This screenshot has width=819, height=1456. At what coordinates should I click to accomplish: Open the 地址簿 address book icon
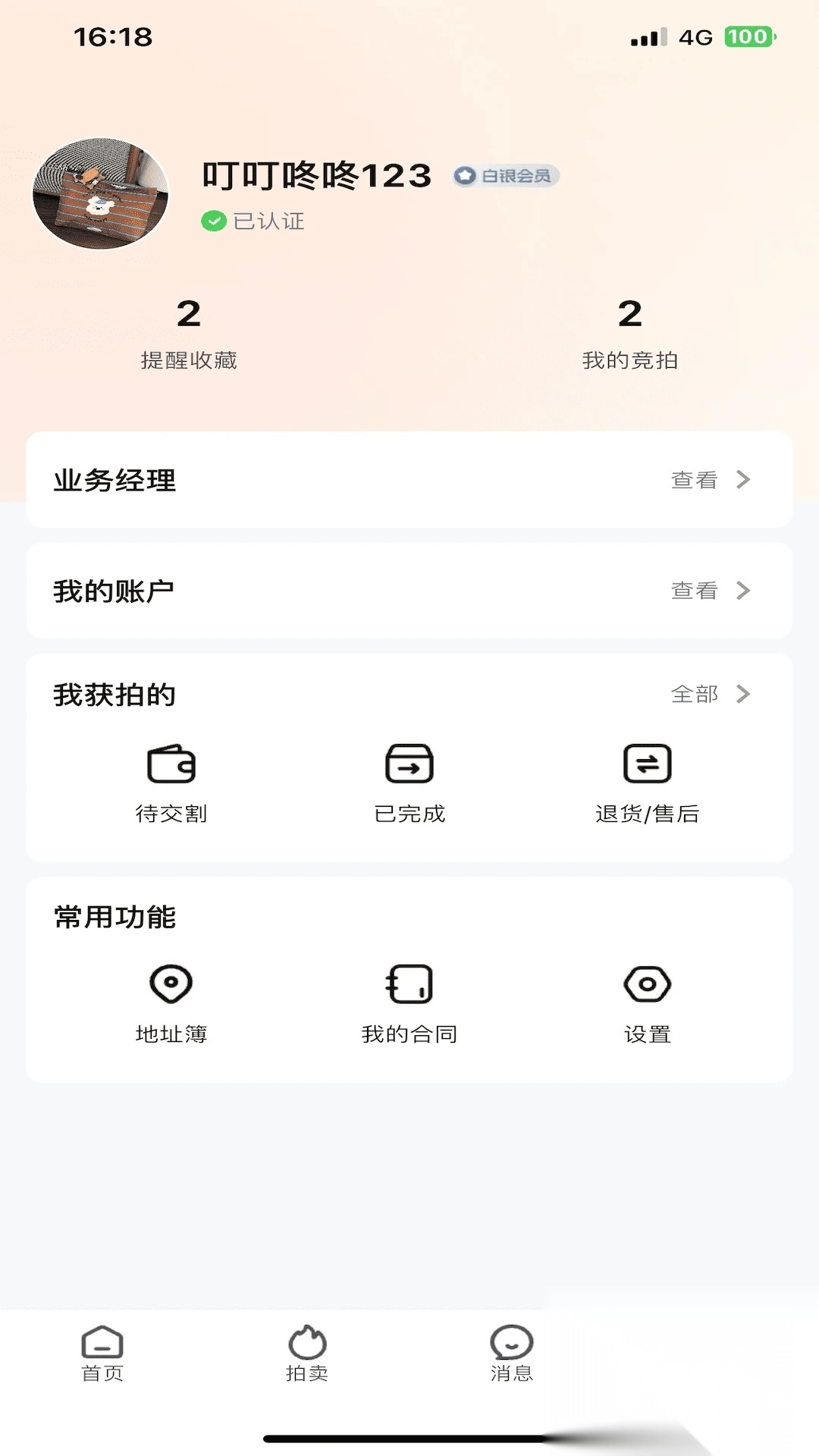point(171,984)
